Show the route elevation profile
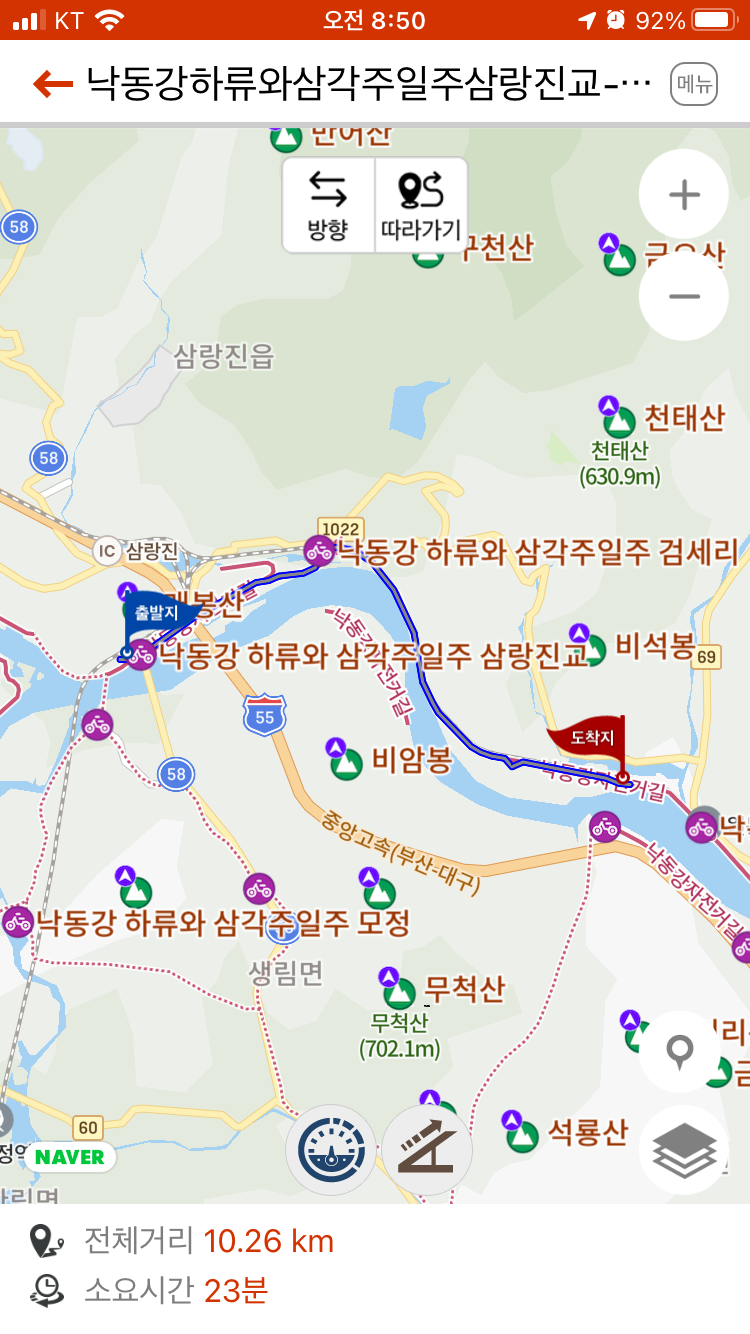Viewport: 750px width, 1334px height. (x=427, y=1150)
